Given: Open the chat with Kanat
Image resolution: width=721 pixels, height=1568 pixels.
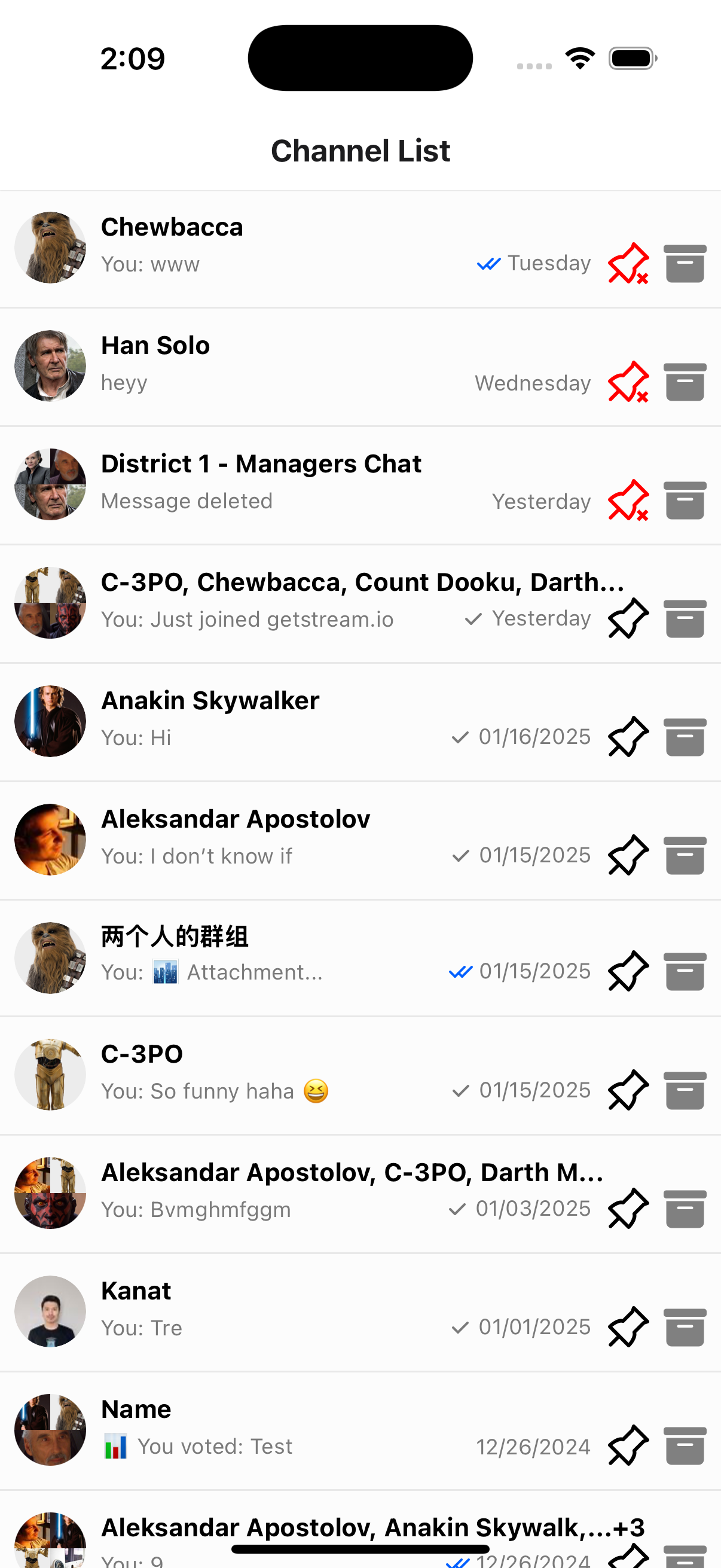Looking at the screenshot, I should tap(274, 1310).
